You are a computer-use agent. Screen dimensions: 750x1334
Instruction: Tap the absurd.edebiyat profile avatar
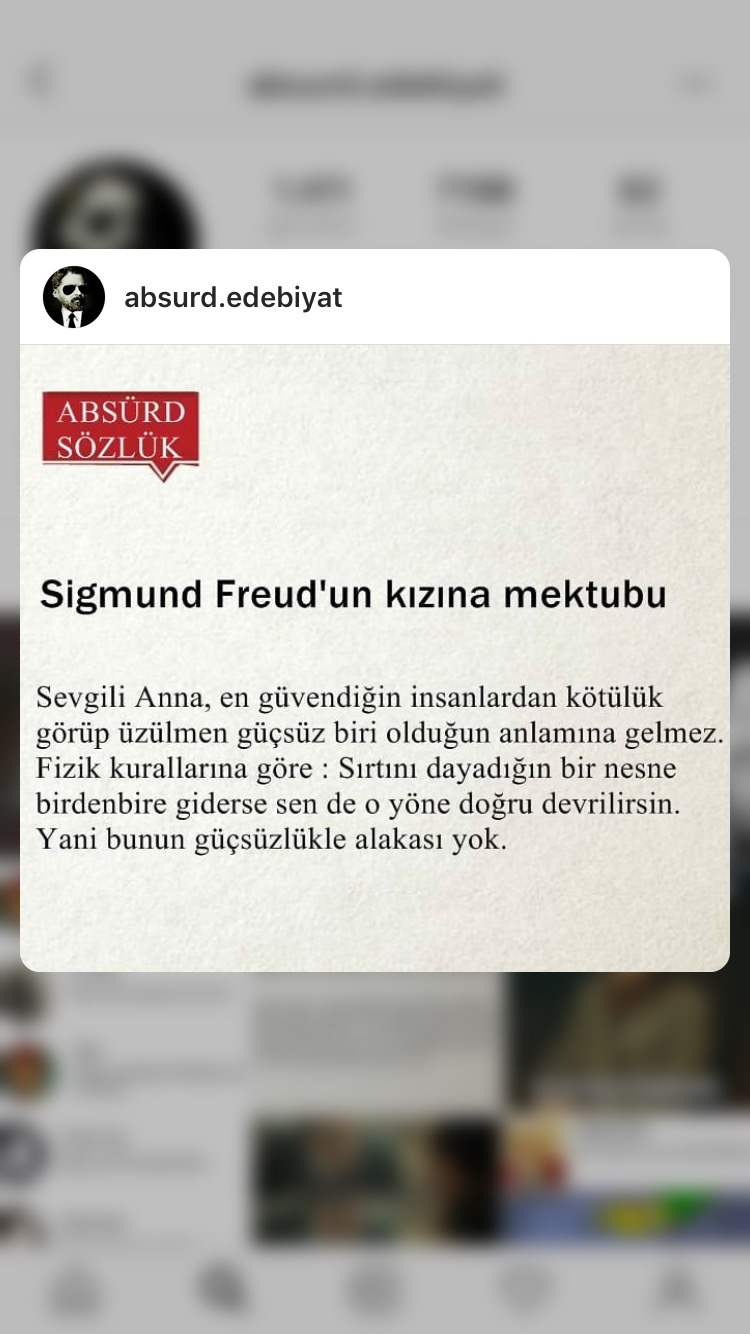(74, 297)
